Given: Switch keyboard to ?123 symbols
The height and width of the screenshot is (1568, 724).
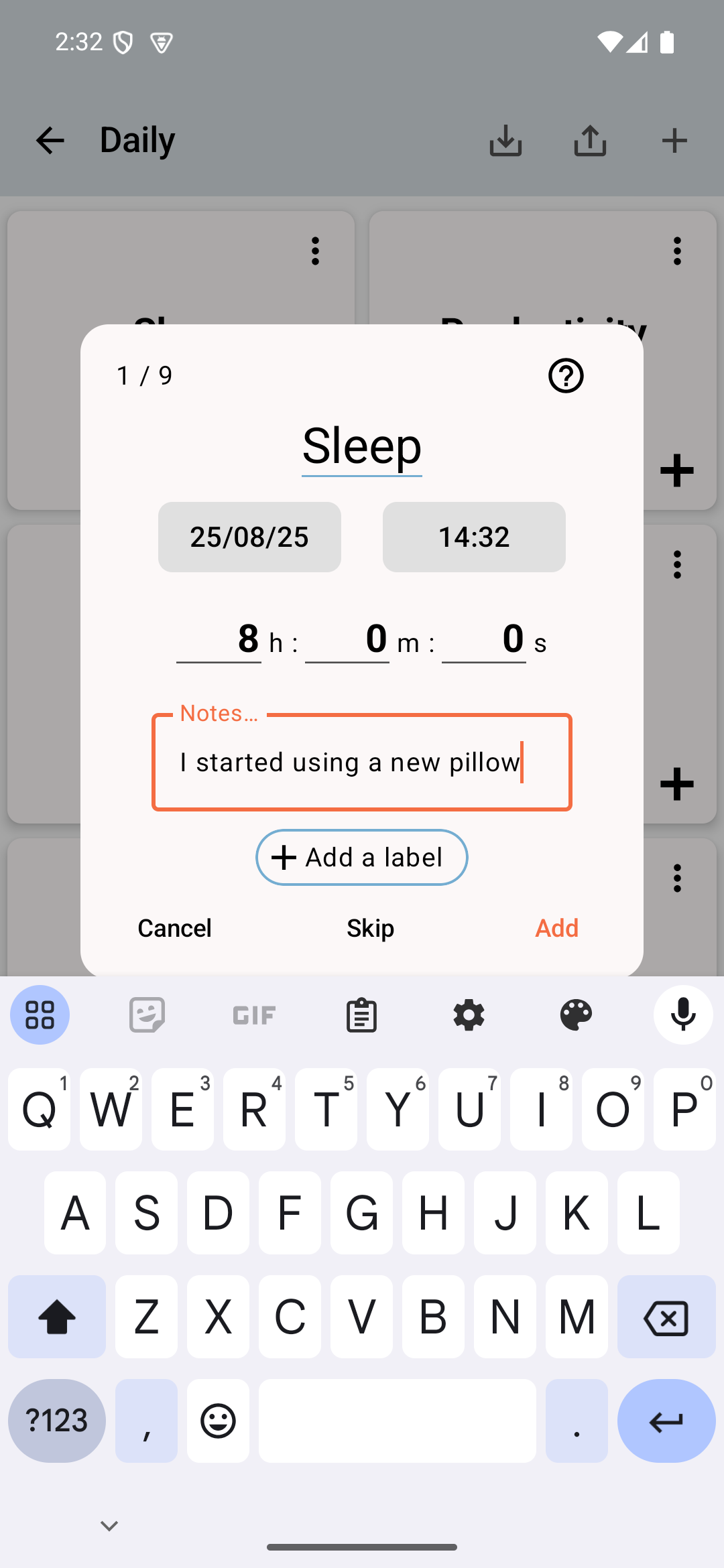Looking at the screenshot, I should [x=57, y=1421].
